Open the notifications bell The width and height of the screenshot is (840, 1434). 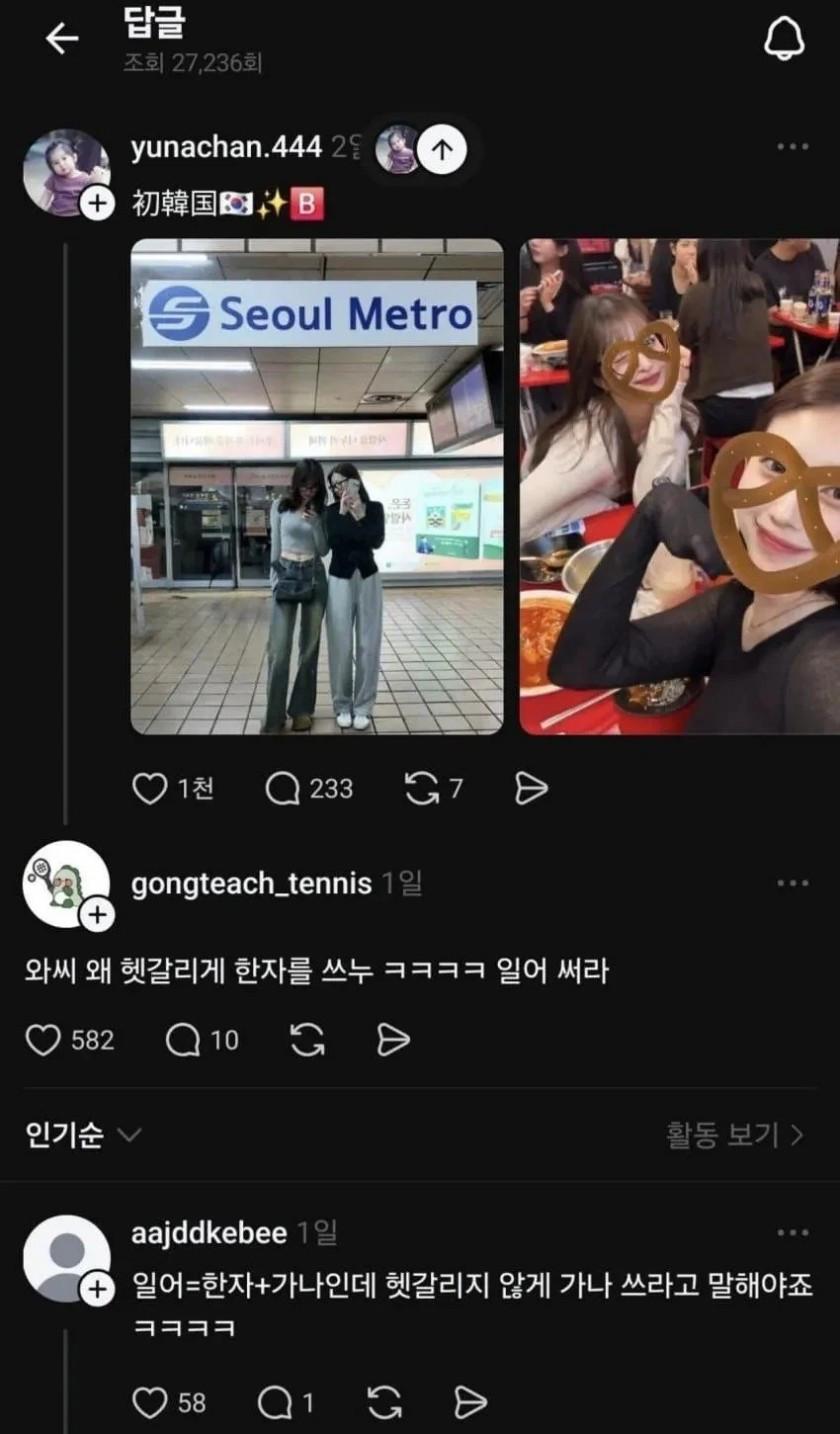pos(784,40)
